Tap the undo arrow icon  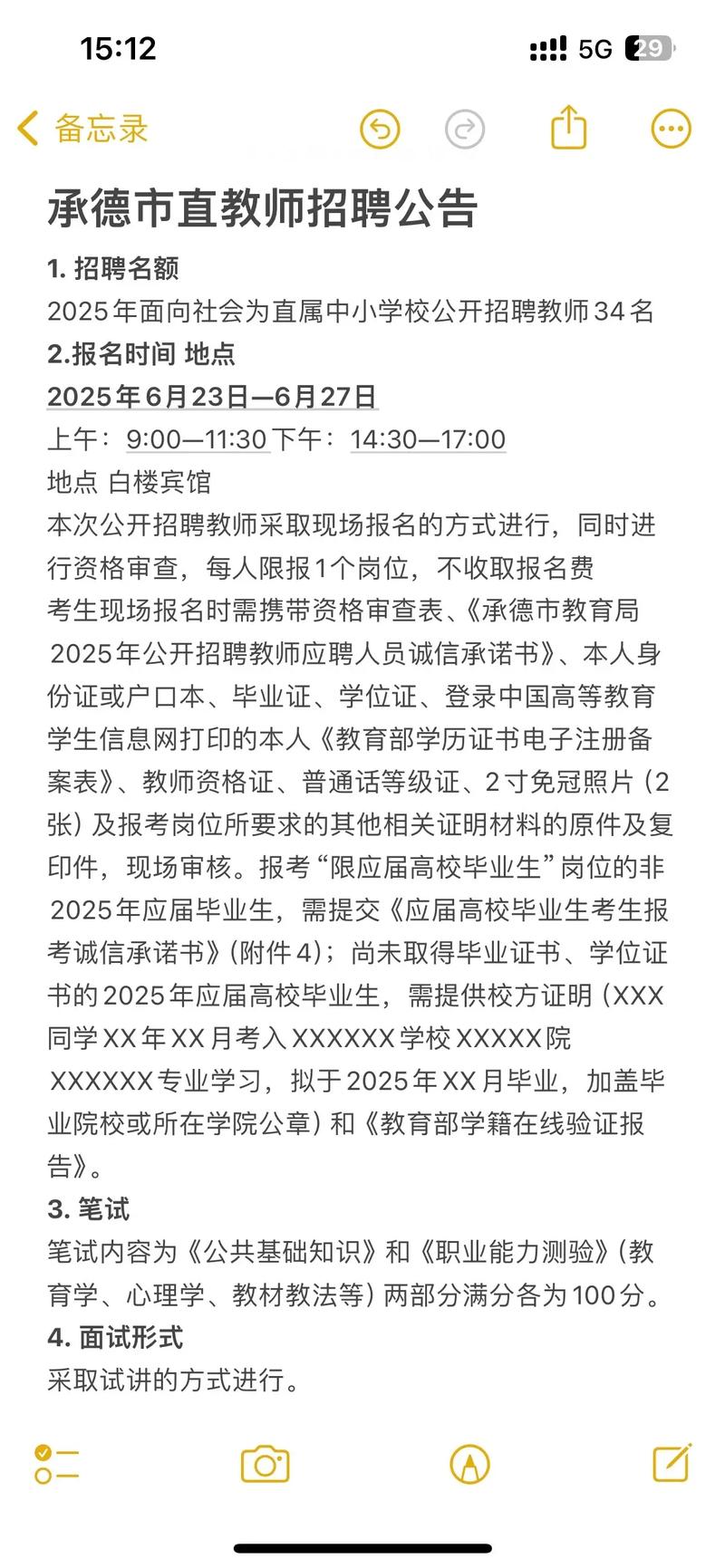(380, 129)
